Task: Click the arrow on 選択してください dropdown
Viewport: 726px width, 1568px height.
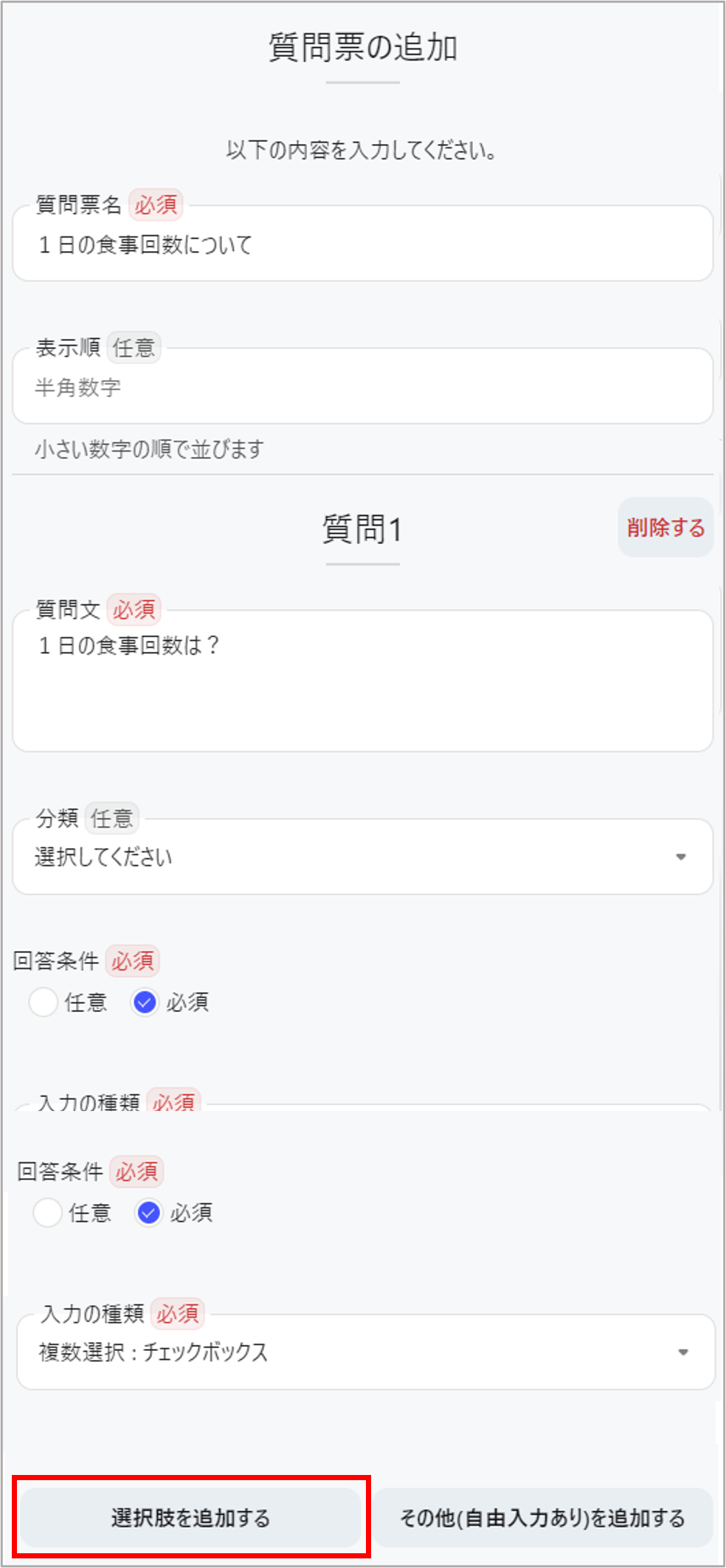Action: (x=680, y=856)
